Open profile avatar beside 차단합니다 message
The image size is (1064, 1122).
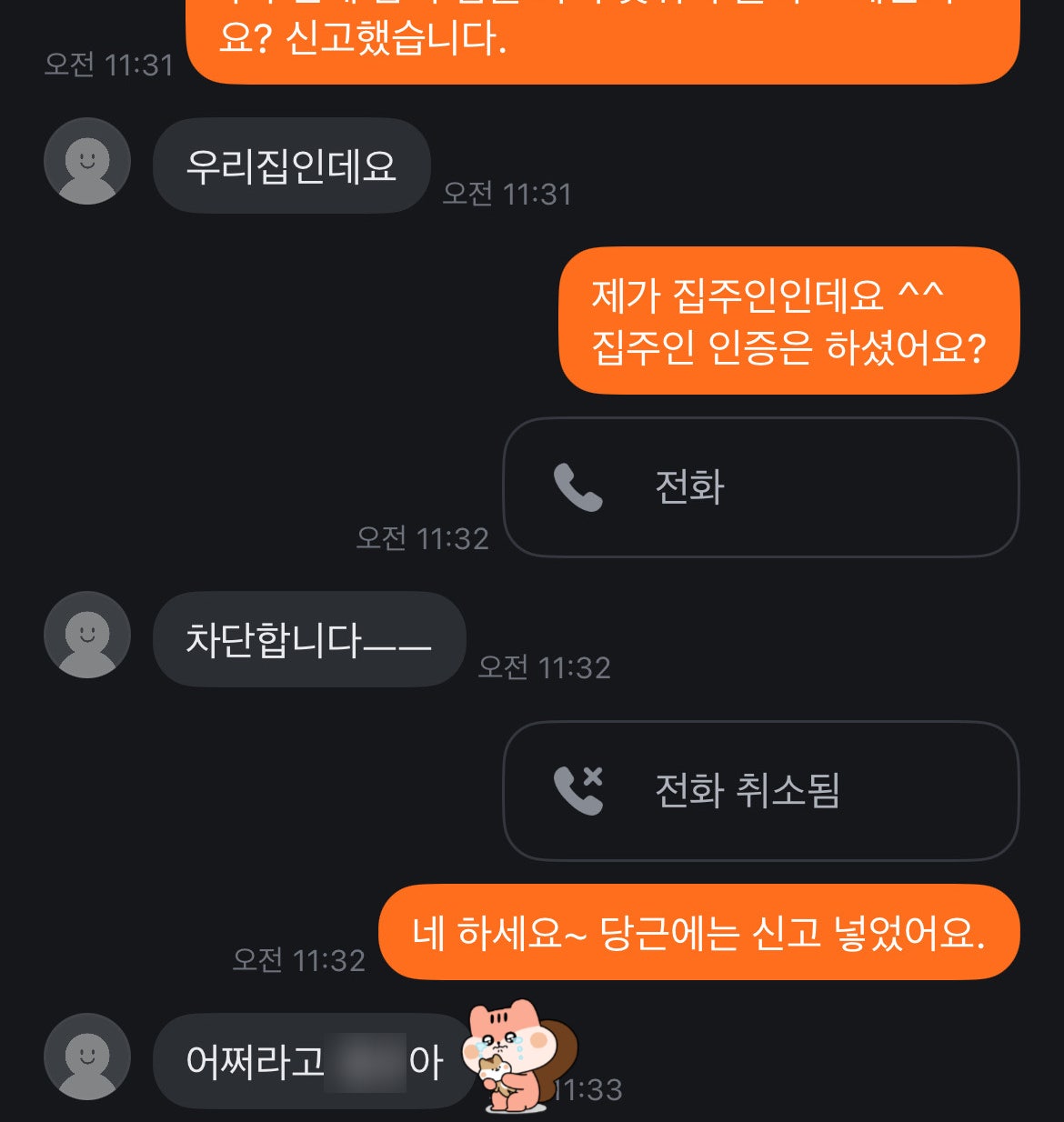pos(87,635)
